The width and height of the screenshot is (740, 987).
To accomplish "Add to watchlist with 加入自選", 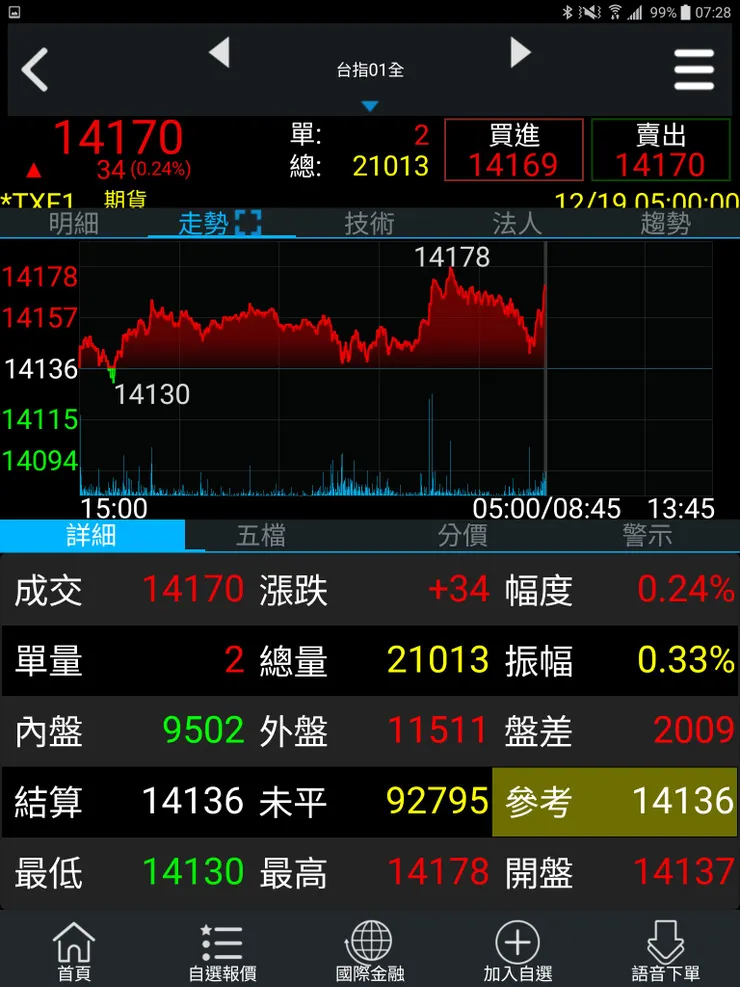I will [518, 950].
